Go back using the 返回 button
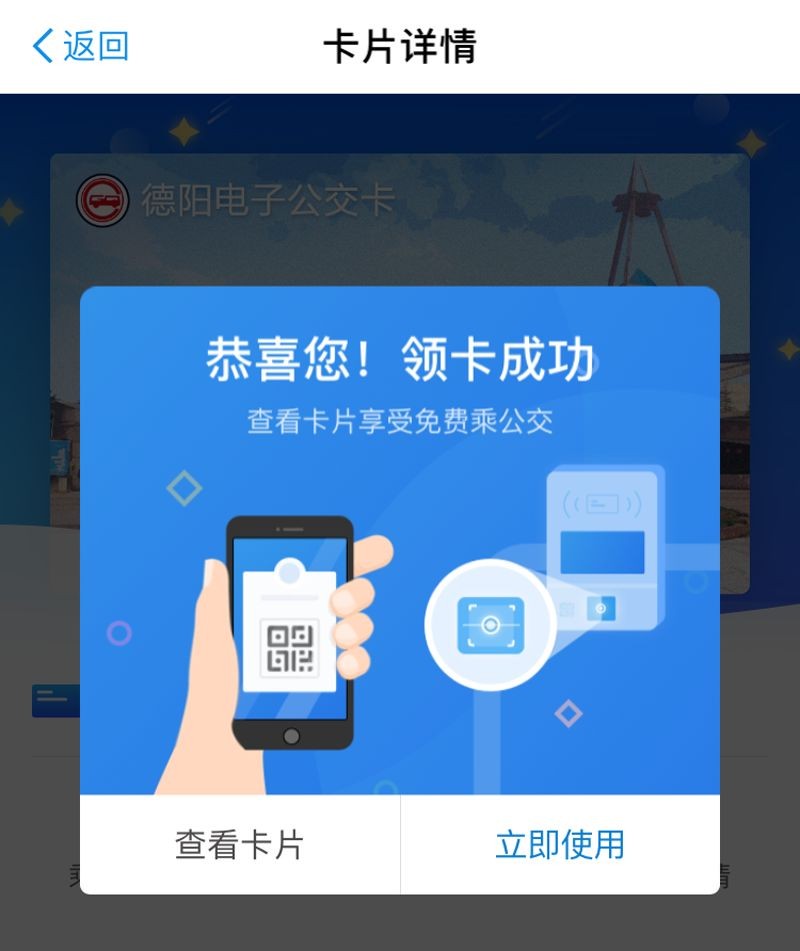Image resolution: width=800 pixels, height=951 pixels. tap(81, 46)
